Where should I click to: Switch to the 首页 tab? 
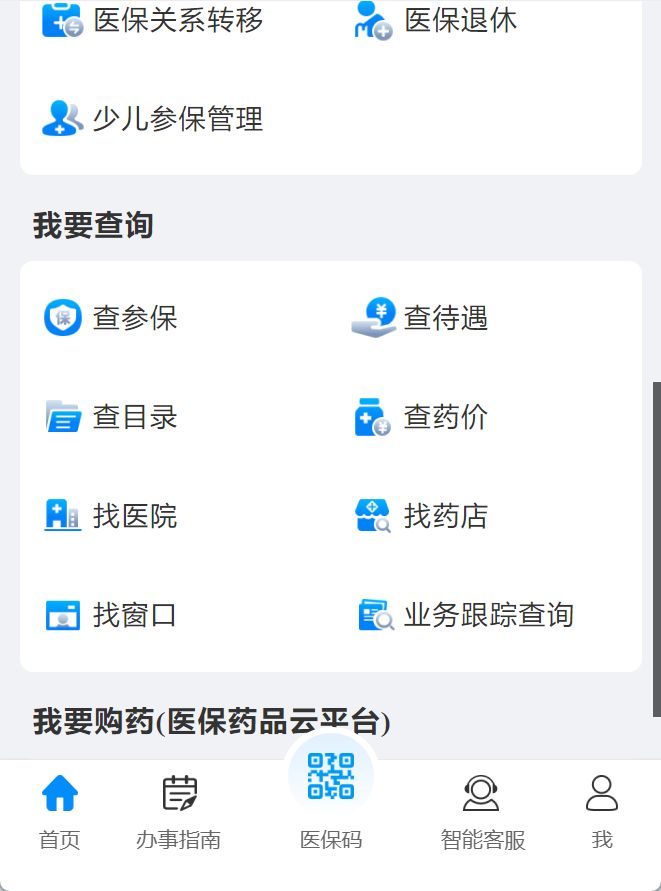point(60,811)
